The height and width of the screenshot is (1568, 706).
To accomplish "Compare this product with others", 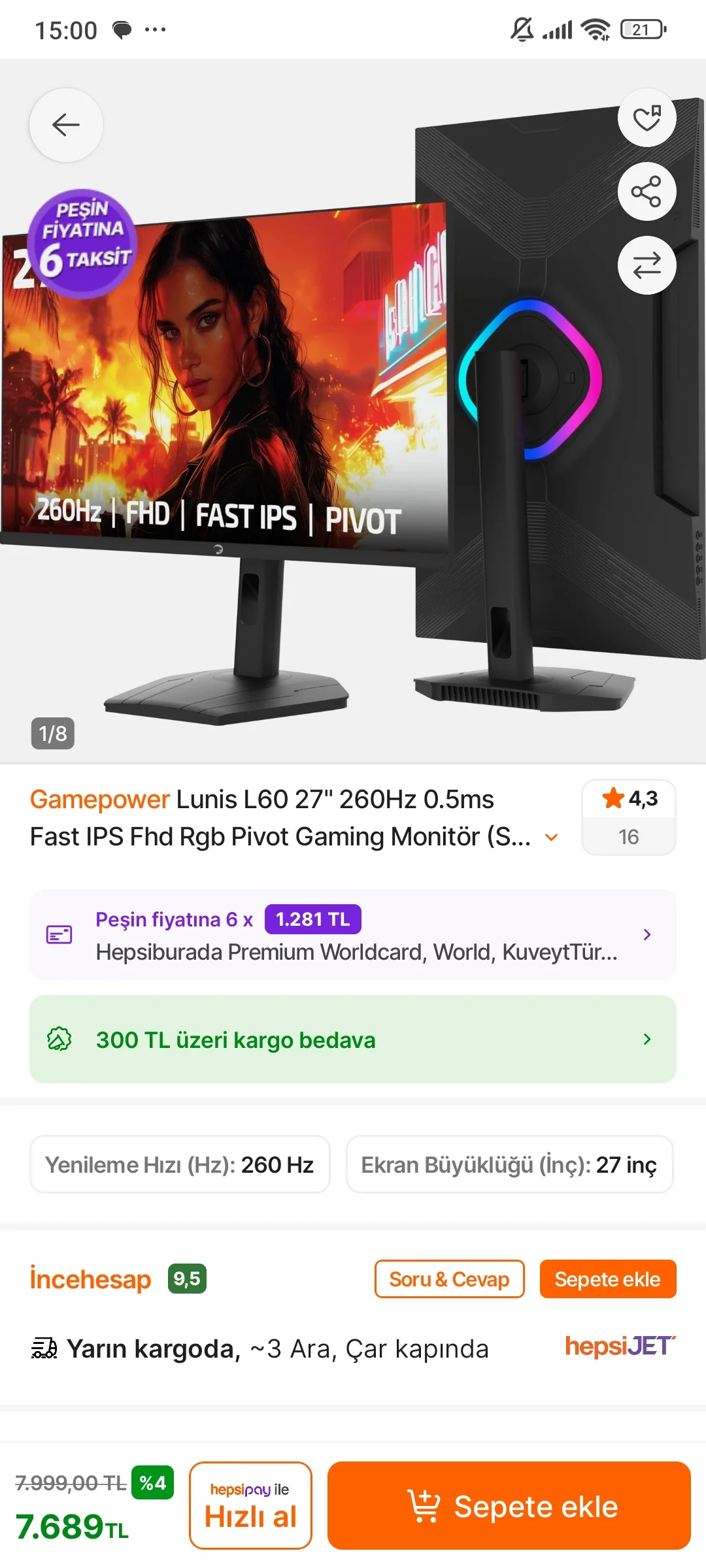I will (x=647, y=265).
